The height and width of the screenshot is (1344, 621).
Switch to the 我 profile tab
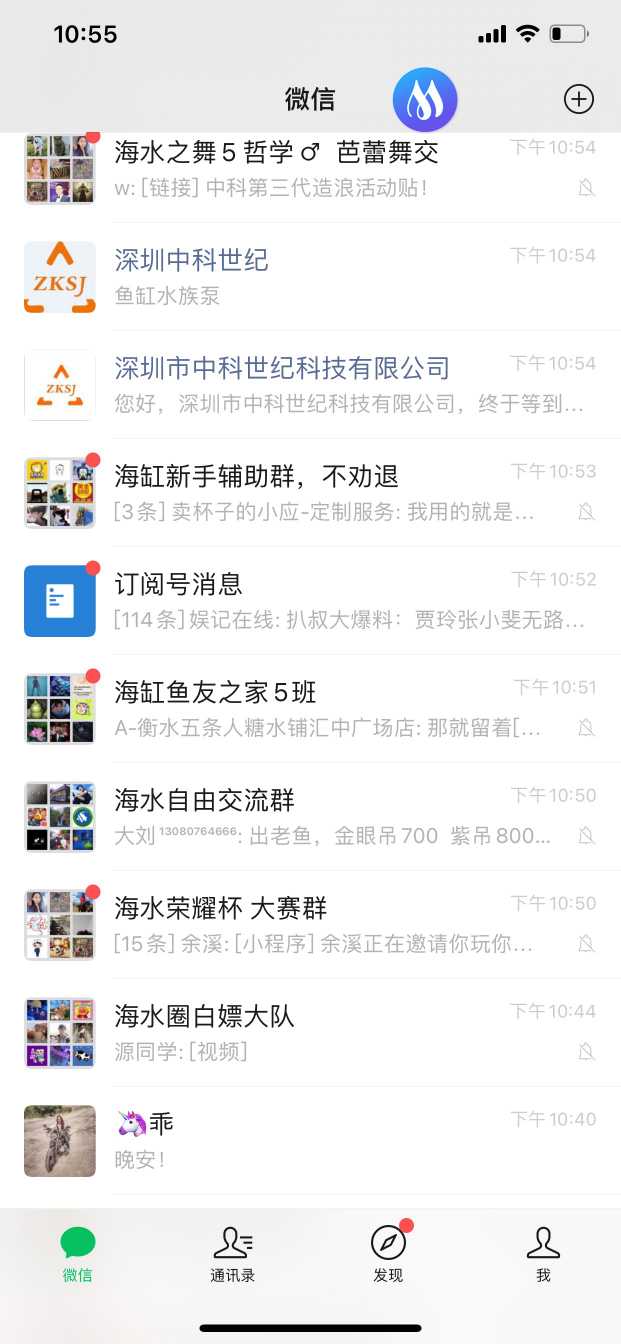(x=543, y=1255)
